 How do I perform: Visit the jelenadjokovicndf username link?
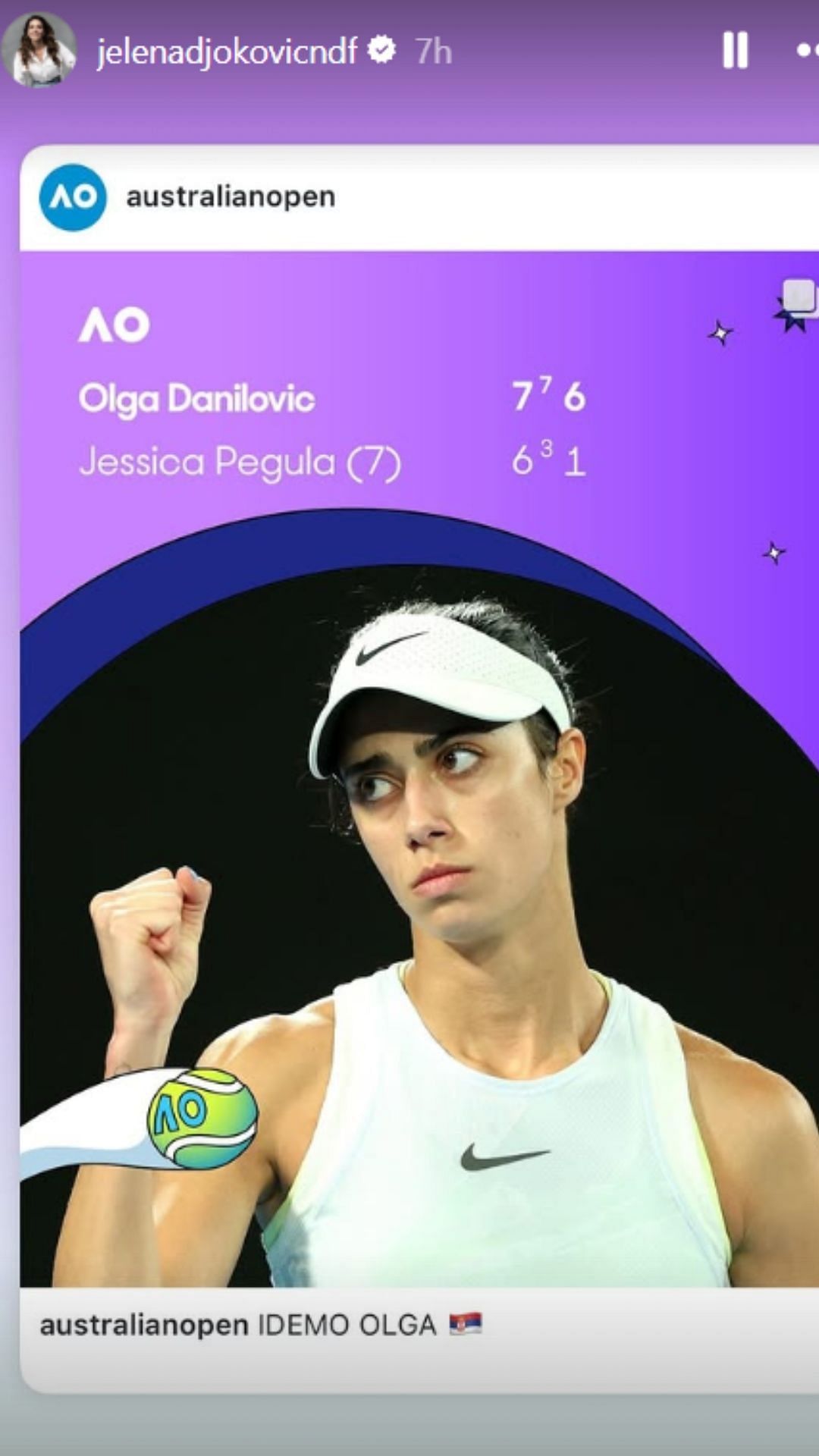pos(226,52)
